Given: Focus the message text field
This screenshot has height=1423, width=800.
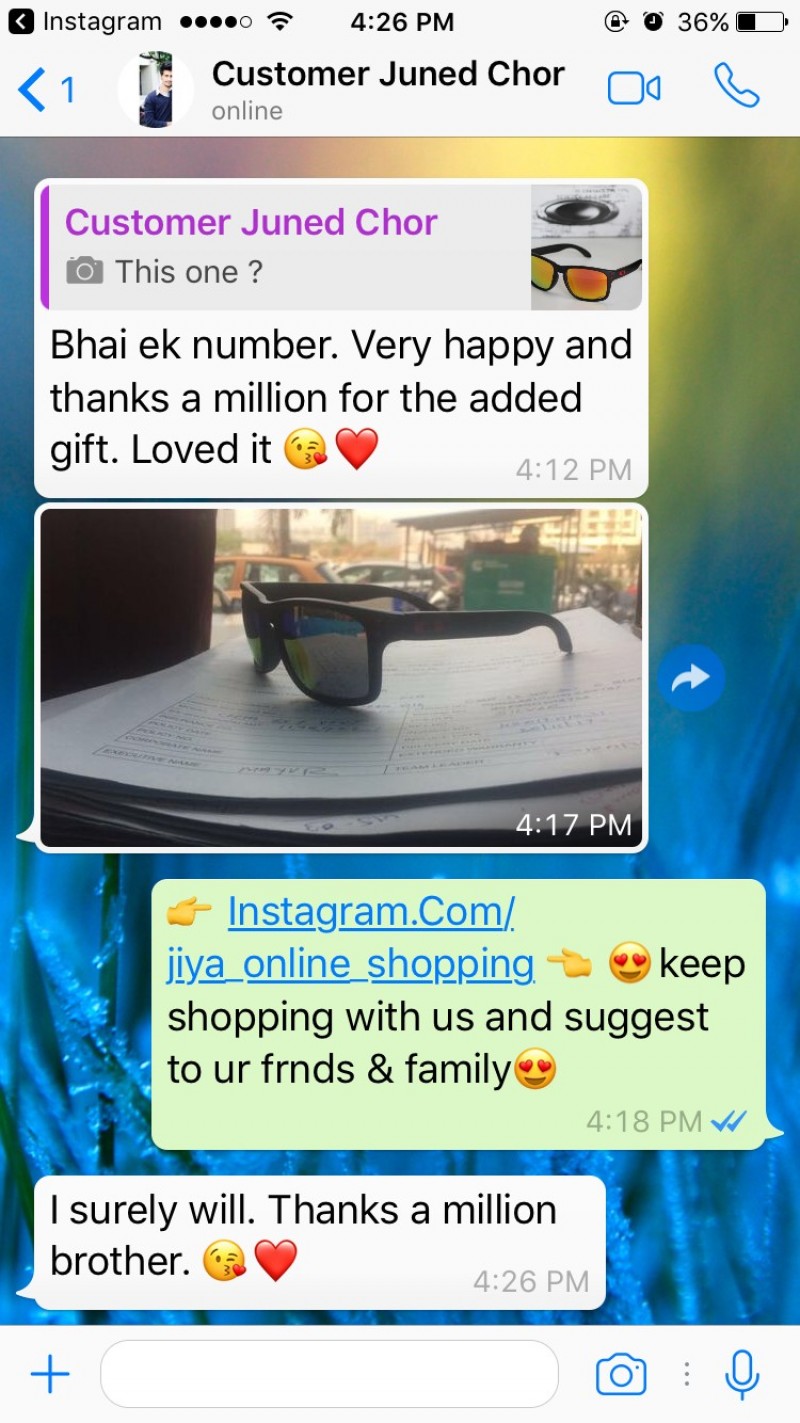Looking at the screenshot, I should coord(329,1375).
